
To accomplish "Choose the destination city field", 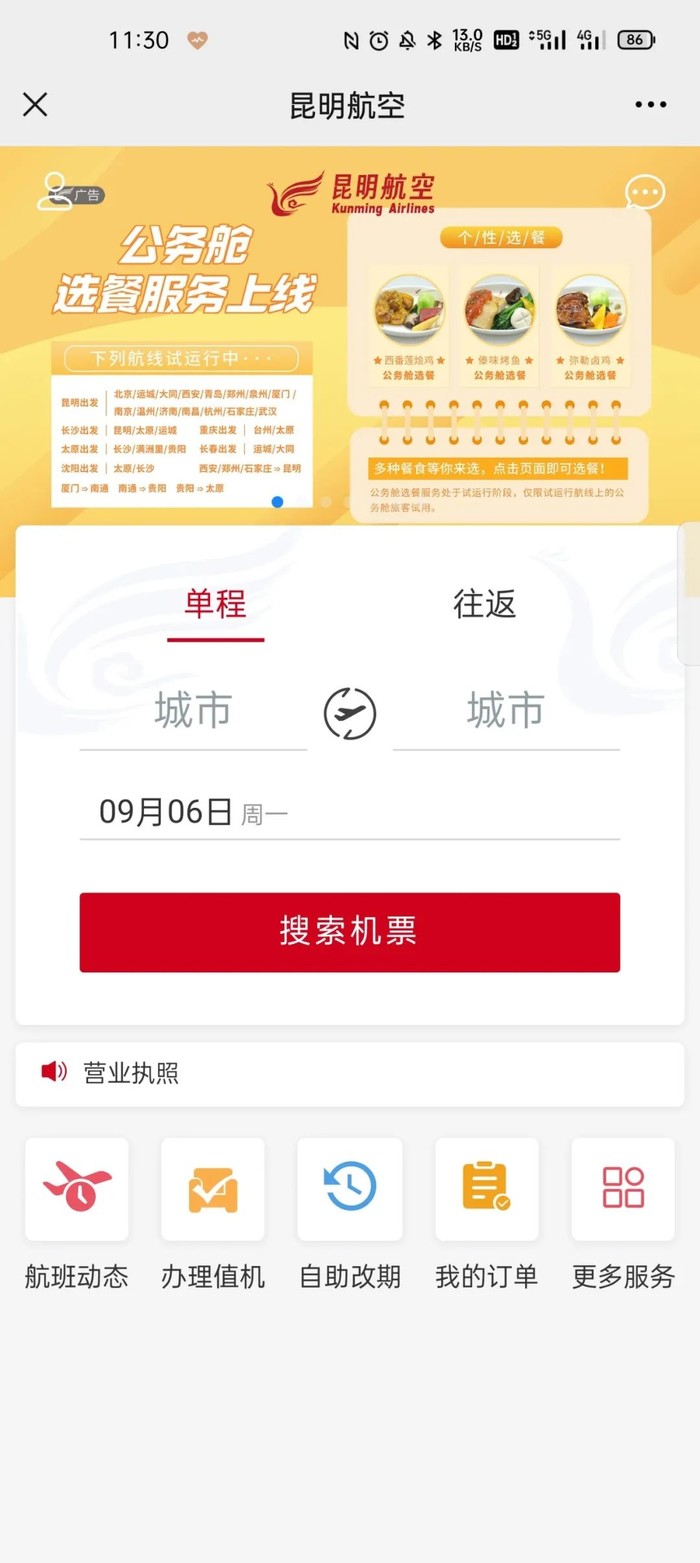I will coord(506,711).
